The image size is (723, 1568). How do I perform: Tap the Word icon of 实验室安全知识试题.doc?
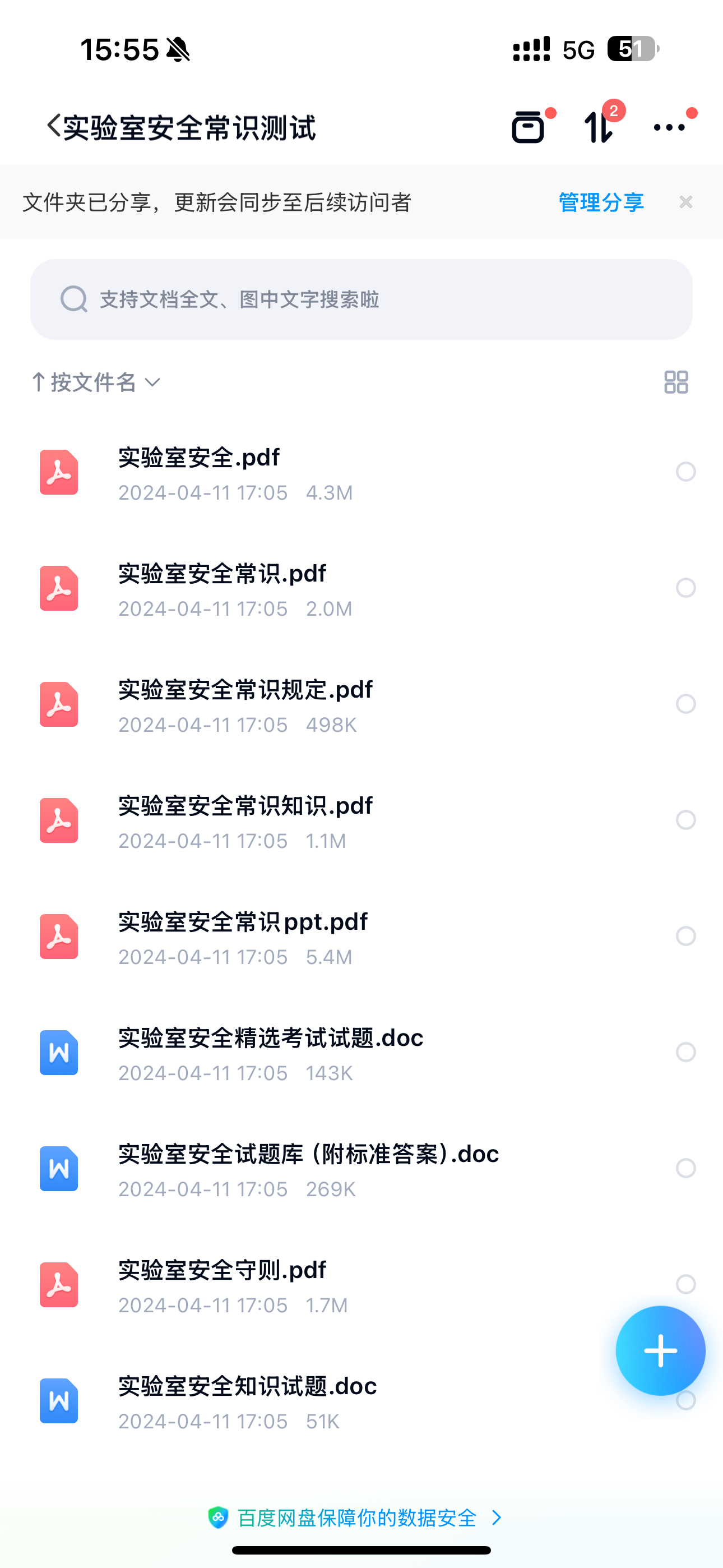tap(58, 1401)
